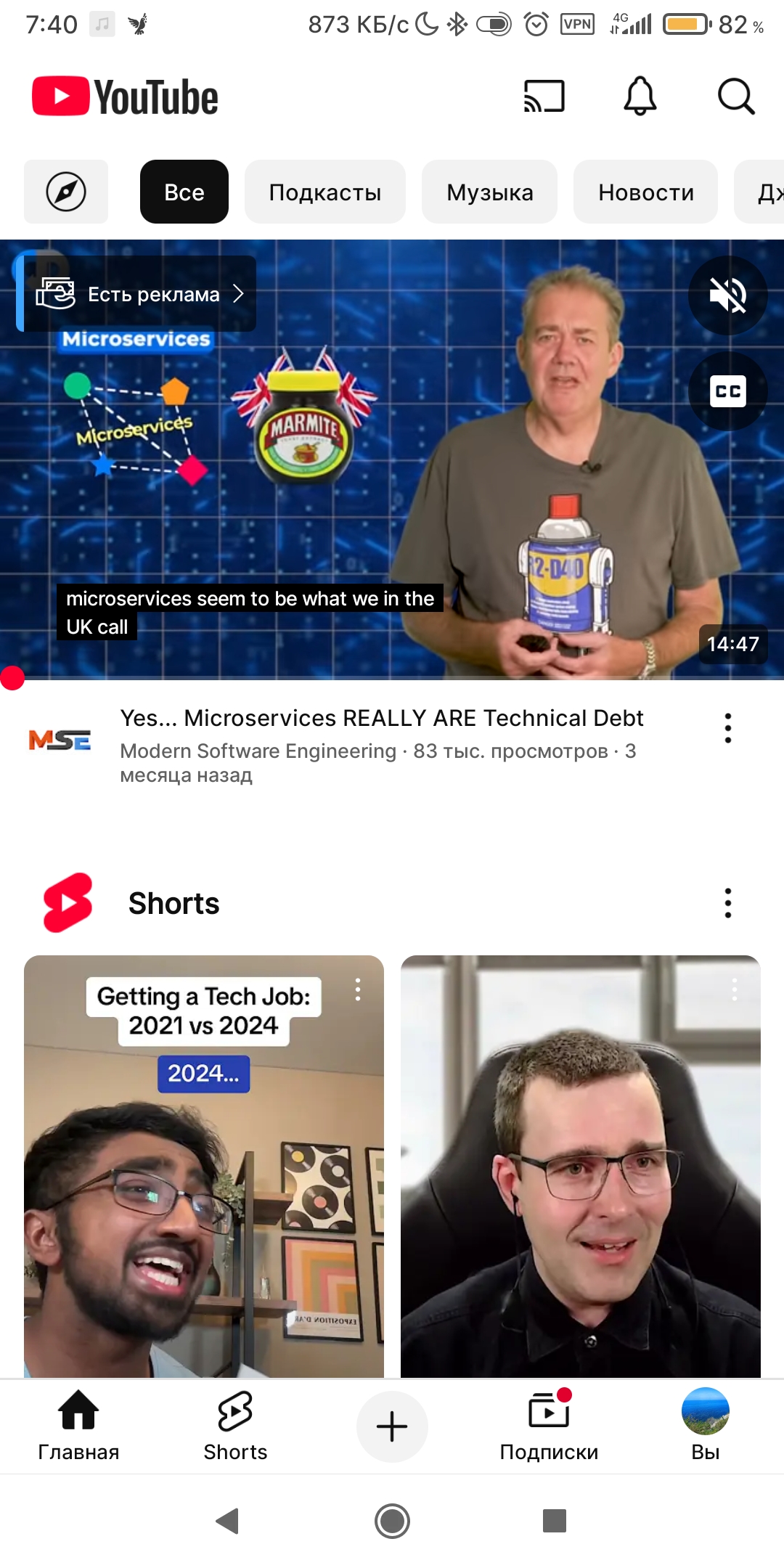The width and height of the screenshot is (784, 1568).
Task: Open YouTube search
Action: click(x=735, y=97)
